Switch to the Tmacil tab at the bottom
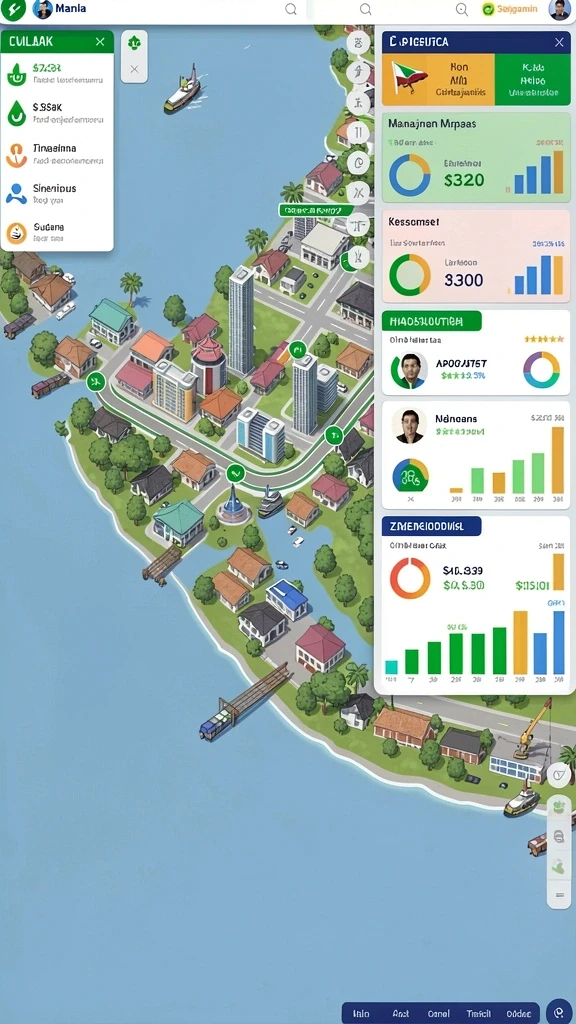576x1024 pixels. point(478,1013)
